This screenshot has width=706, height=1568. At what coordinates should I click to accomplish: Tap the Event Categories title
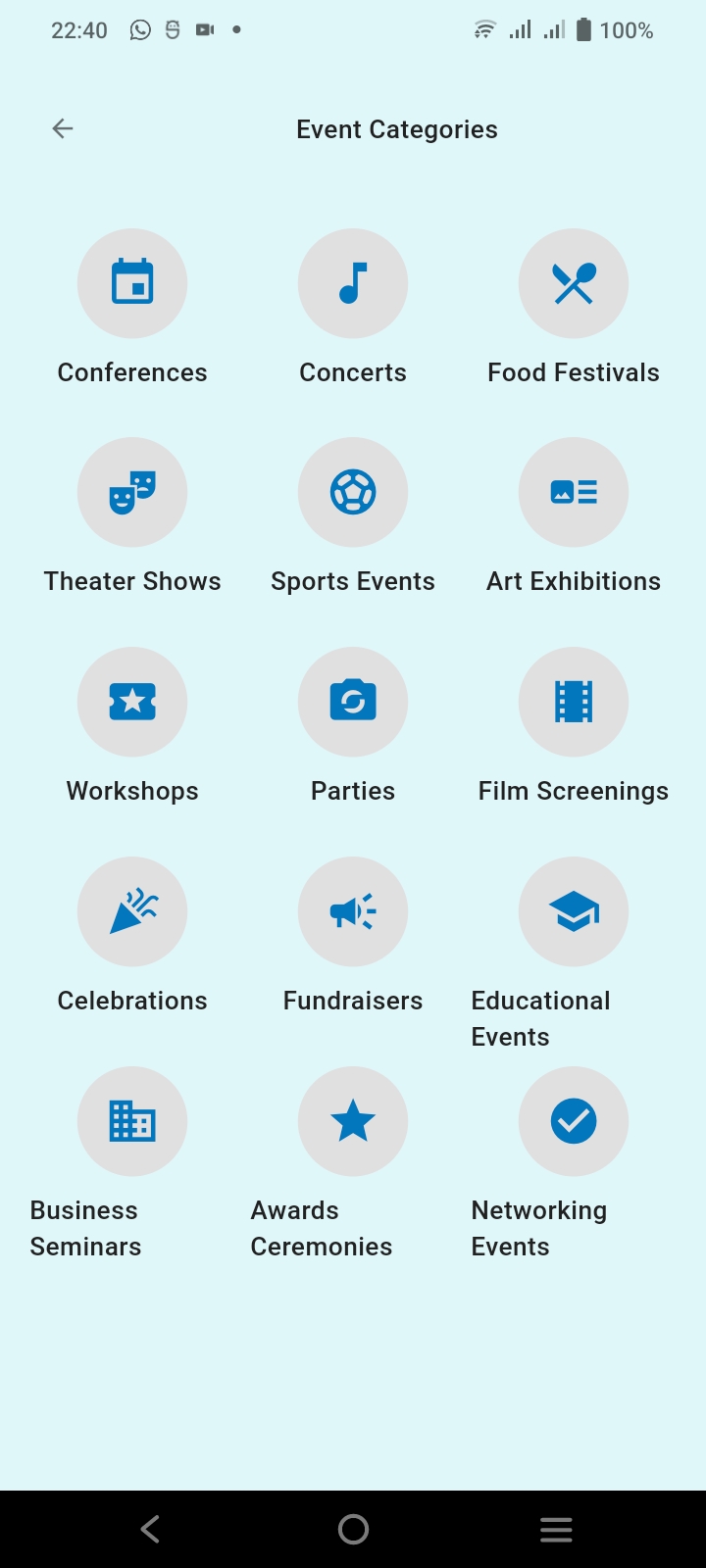pyautogui.click(x=396, y=128)
